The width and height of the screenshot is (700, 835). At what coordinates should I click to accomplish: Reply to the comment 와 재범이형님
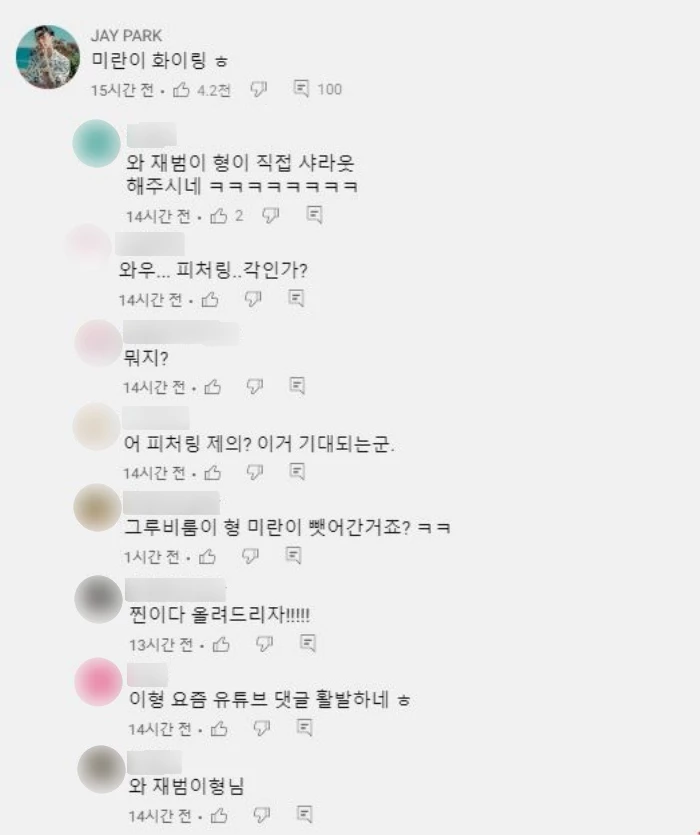[305, 815]
